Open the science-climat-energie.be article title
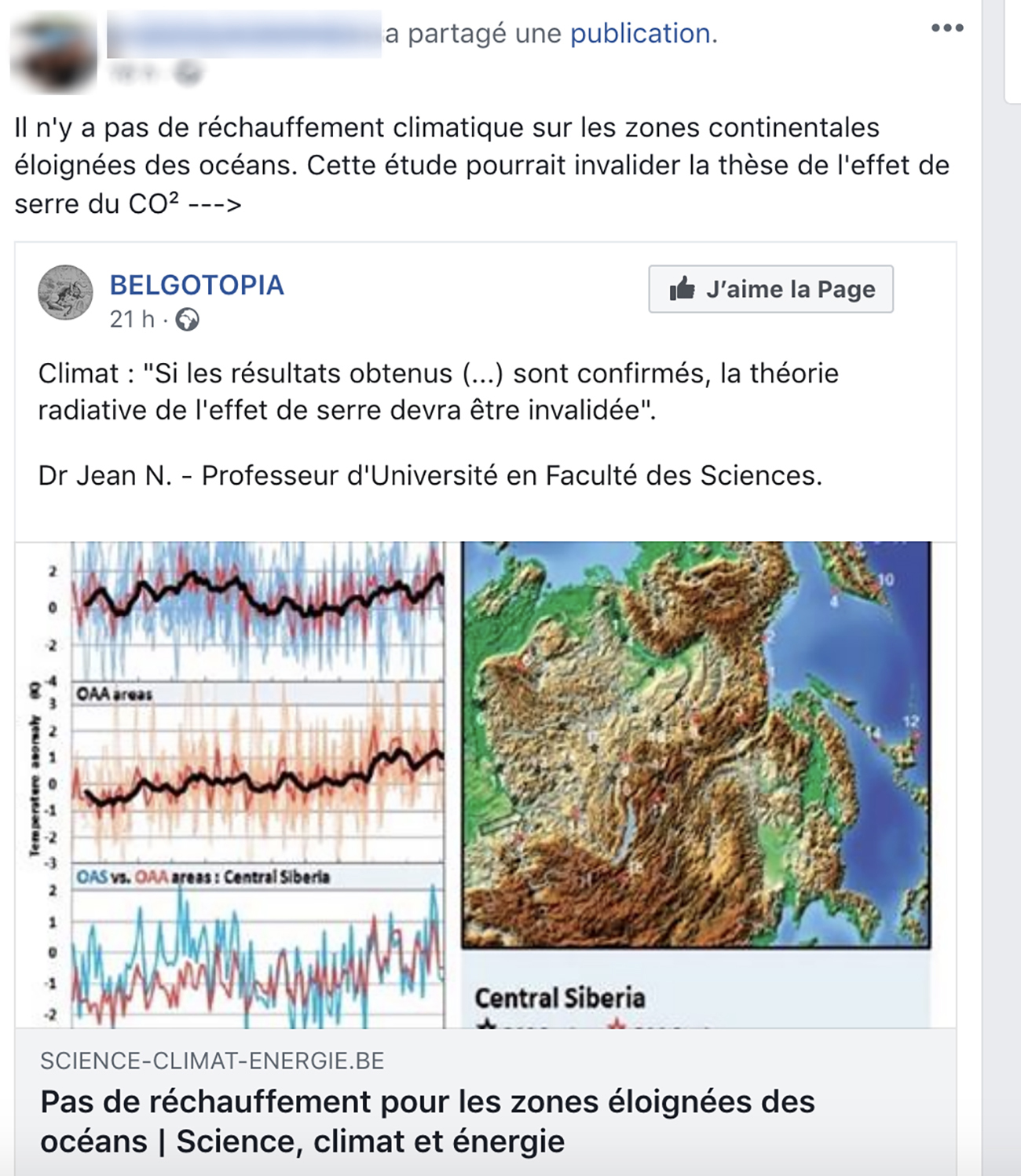This screenshot has height=1176, width=1021. tap(427, 1121)
